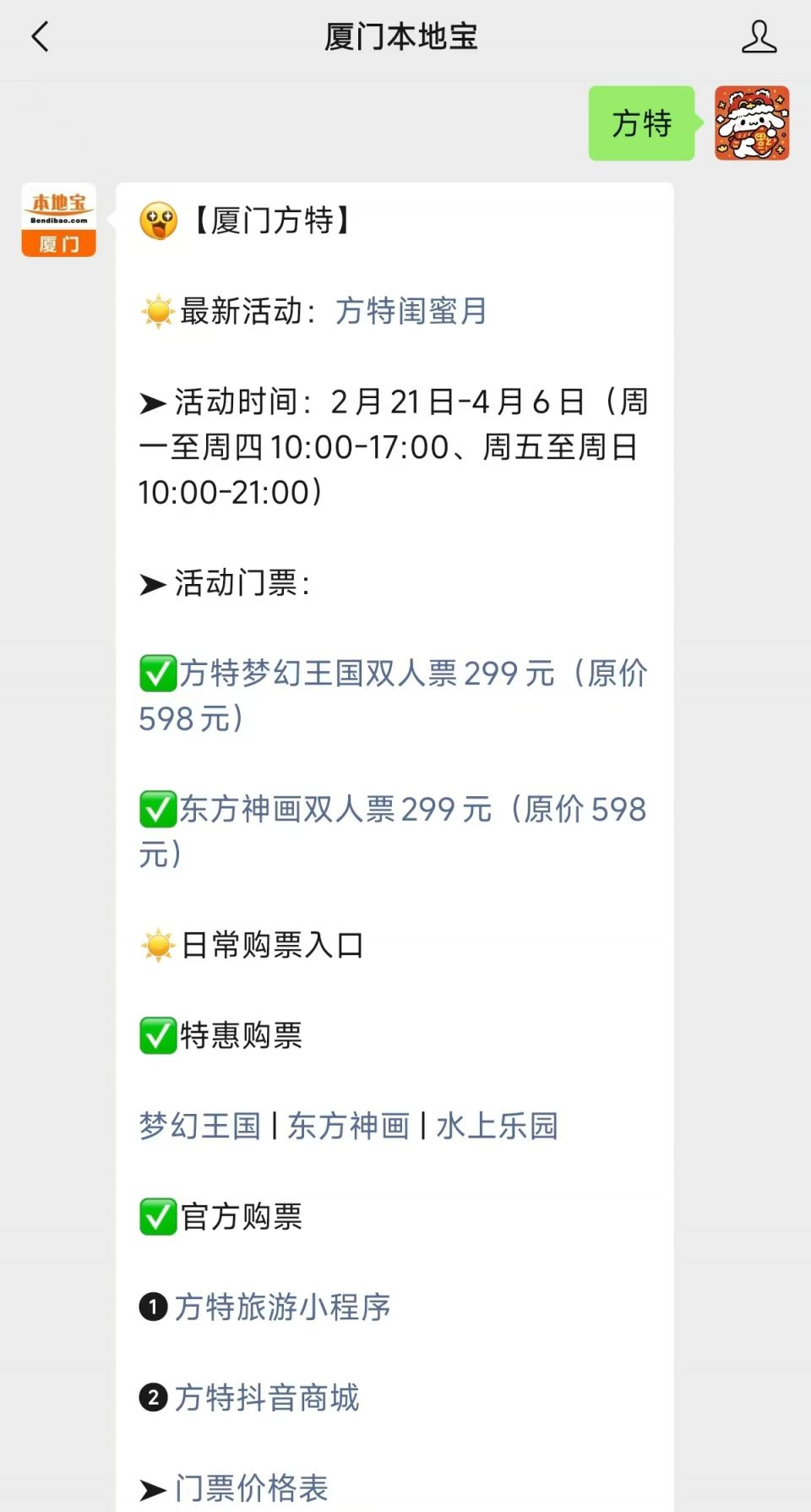Click the ❶ numbered icon before 方特旅游小程序

(x=152, y=1307)
